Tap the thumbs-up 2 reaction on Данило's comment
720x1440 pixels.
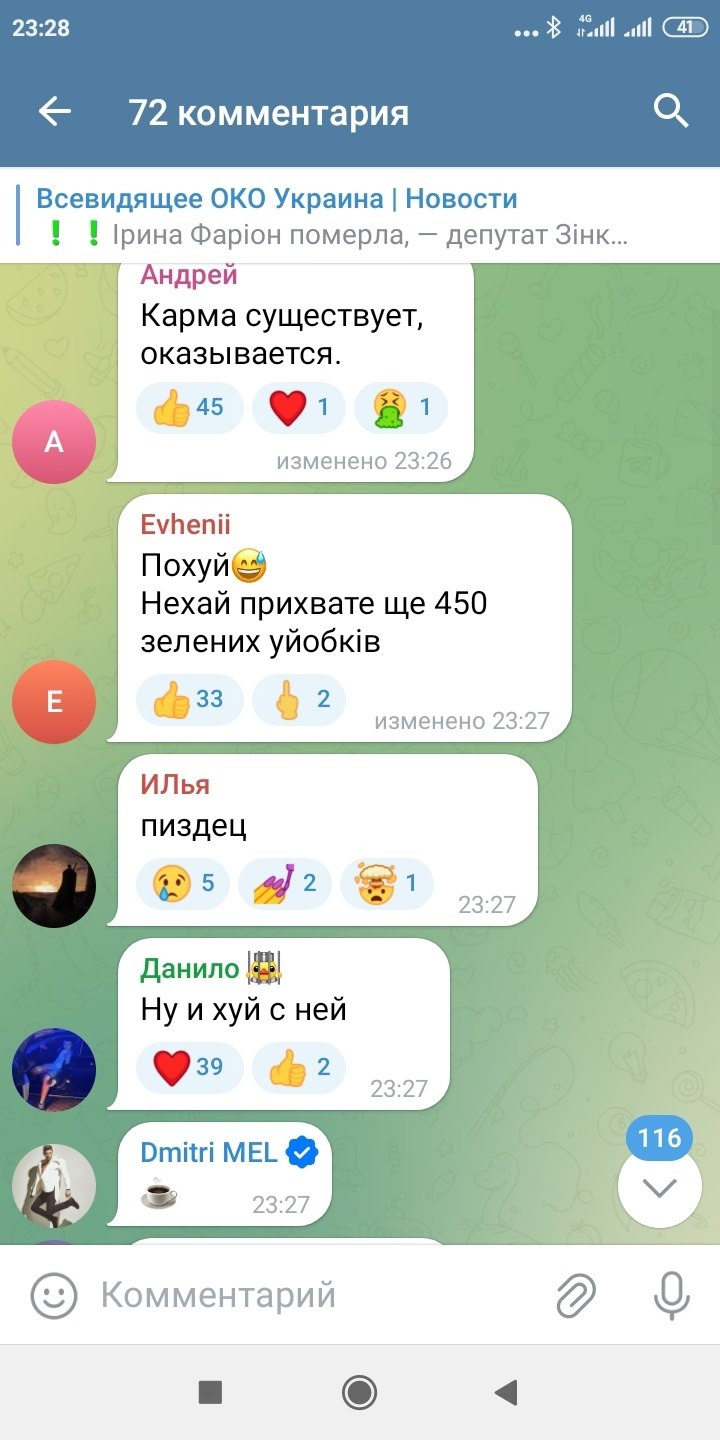pos(299,1067)
